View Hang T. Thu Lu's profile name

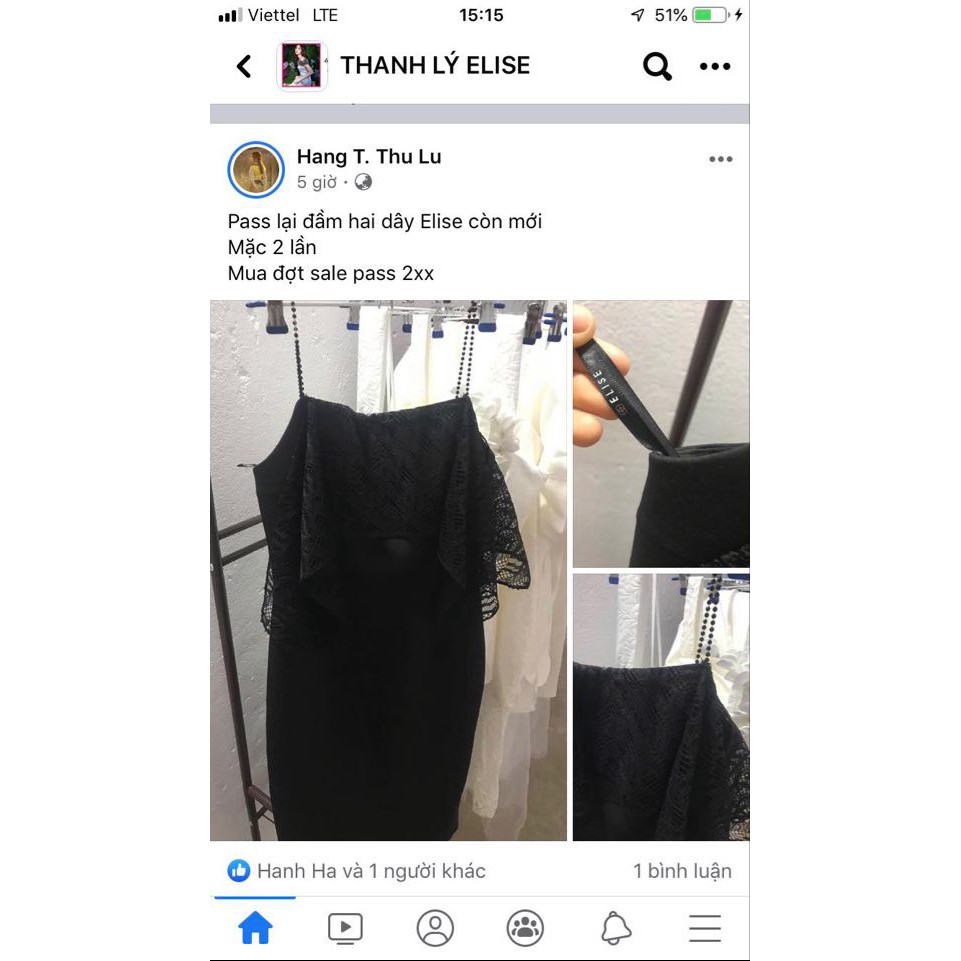(x=368, y=157)
